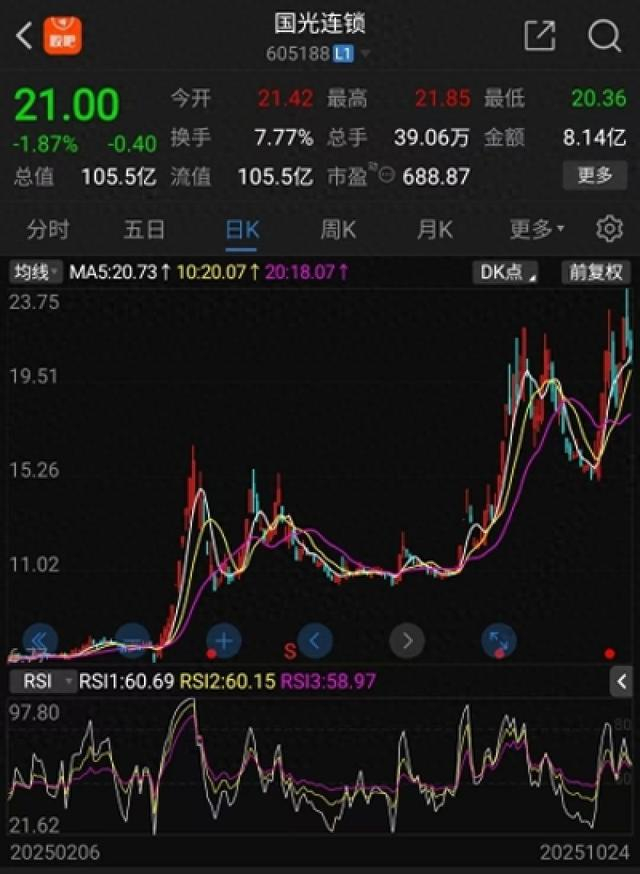
Task: Move chart one step left
Action: [315, 640]
